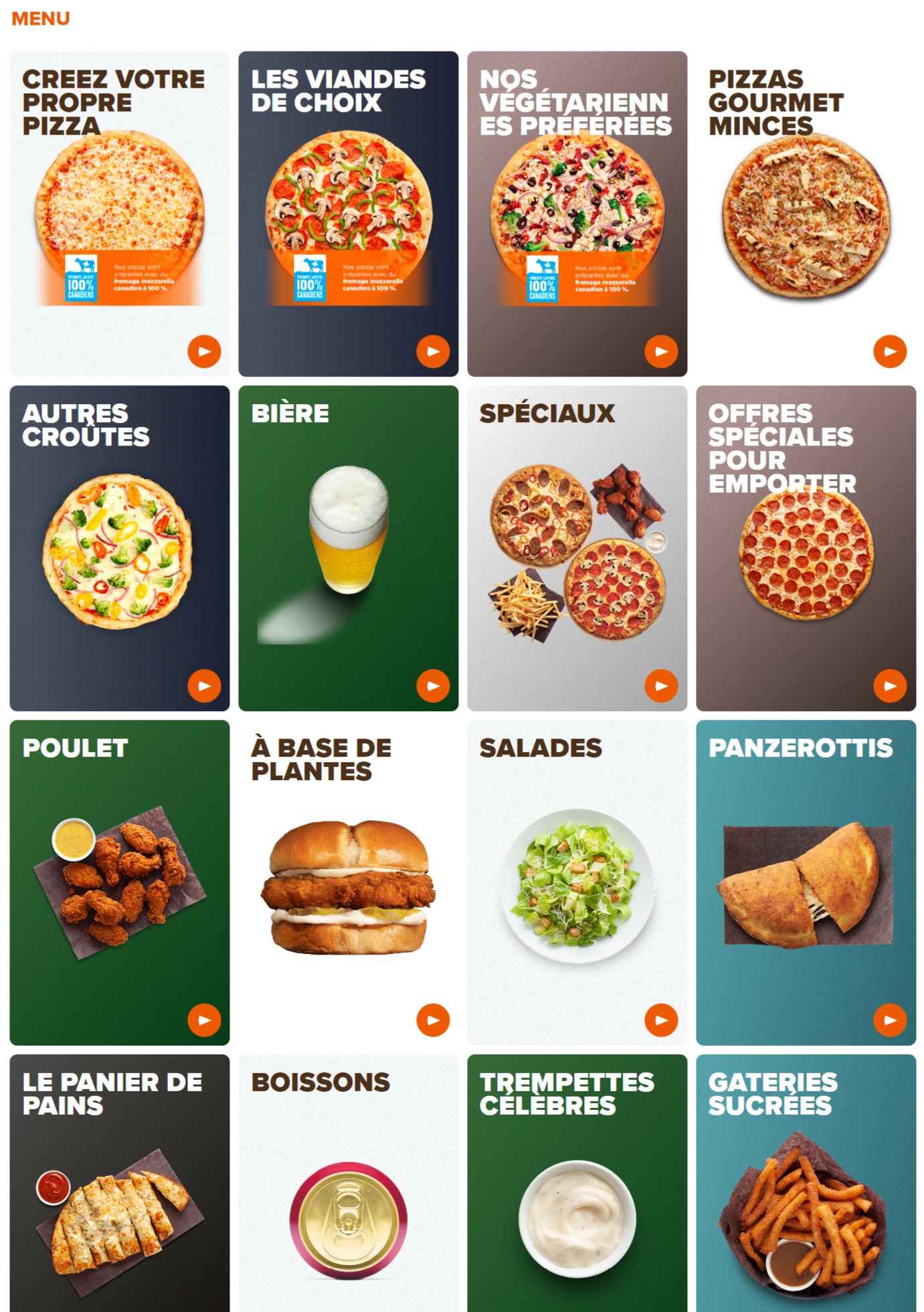Open the Salades category
This screenshot has height=1312, width=924.
click(x=577, y=883)
